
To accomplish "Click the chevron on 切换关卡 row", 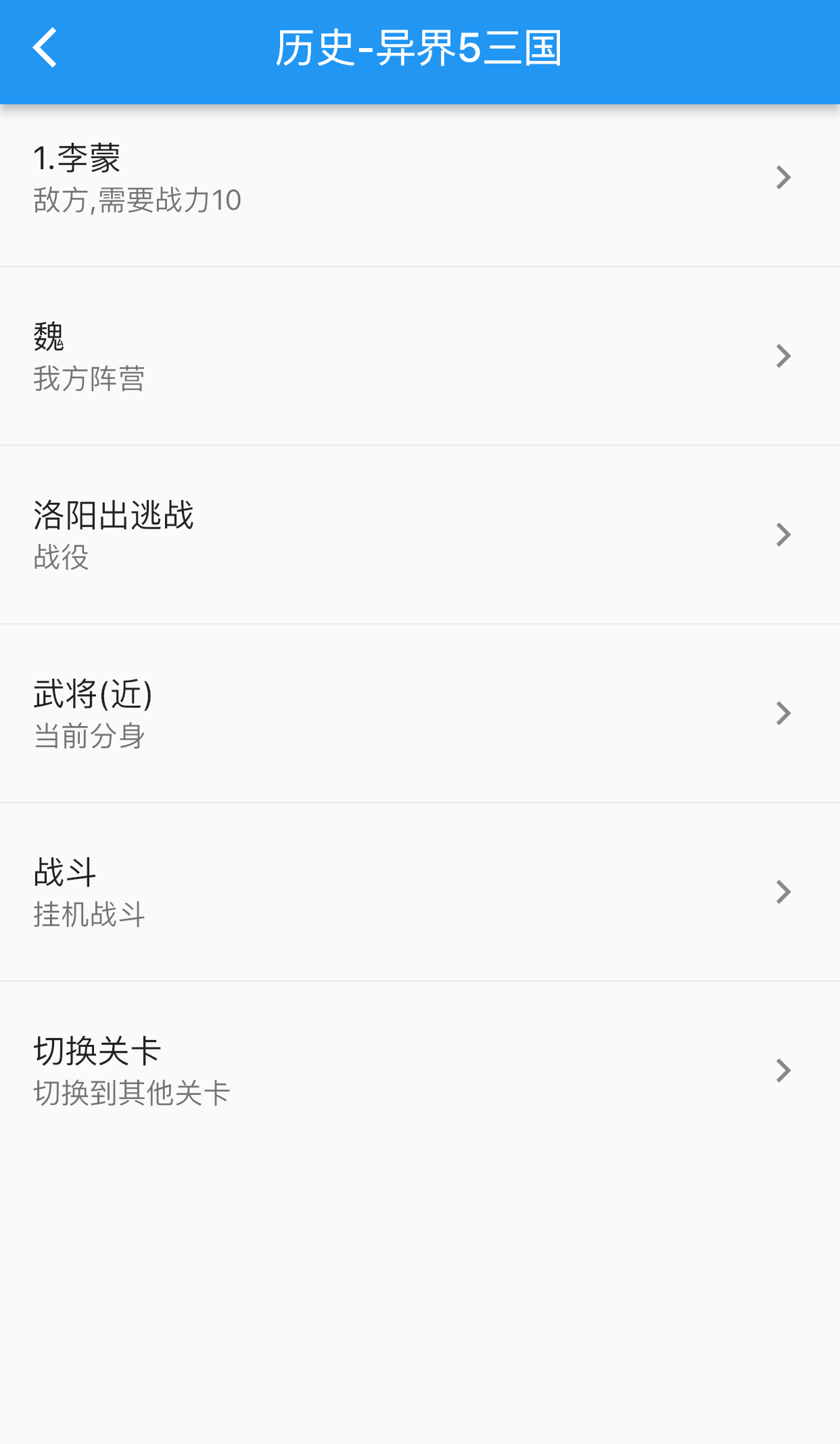I will pyautogui.click(x=783, y=1070).
